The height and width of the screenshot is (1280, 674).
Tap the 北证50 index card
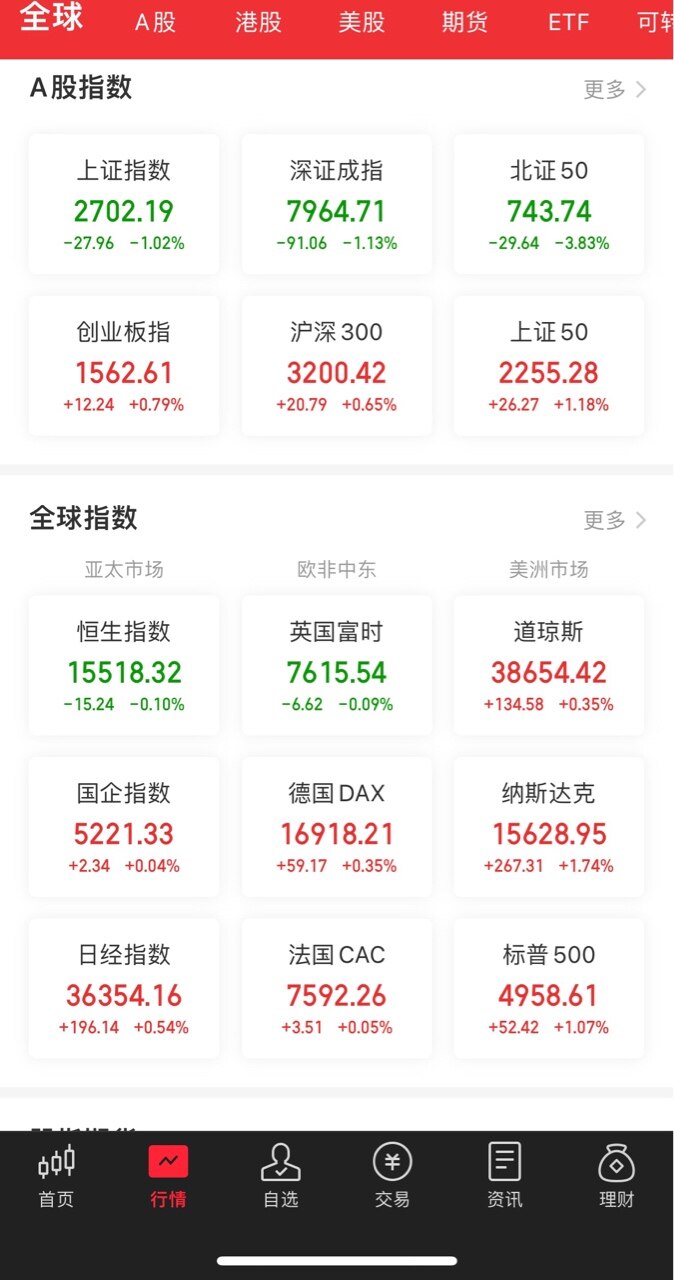[549, 205]
